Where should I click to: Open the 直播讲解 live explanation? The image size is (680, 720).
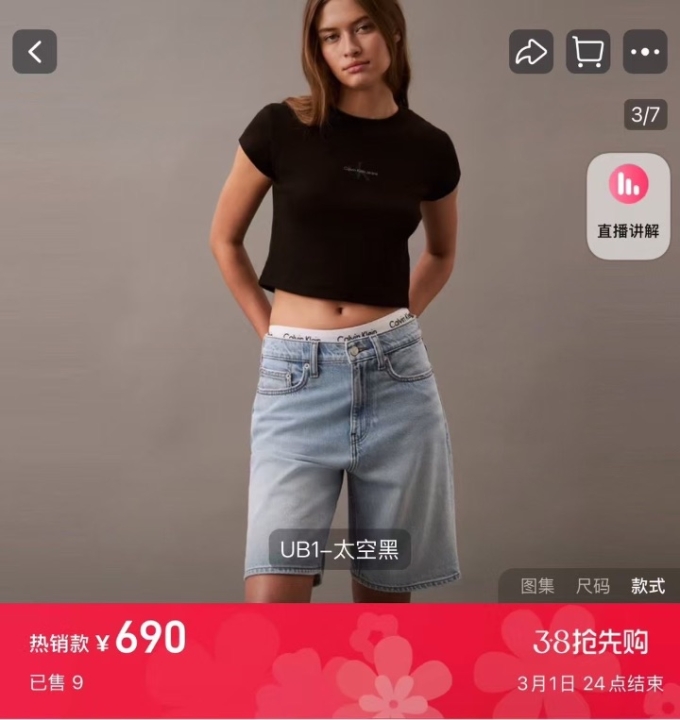628,205
